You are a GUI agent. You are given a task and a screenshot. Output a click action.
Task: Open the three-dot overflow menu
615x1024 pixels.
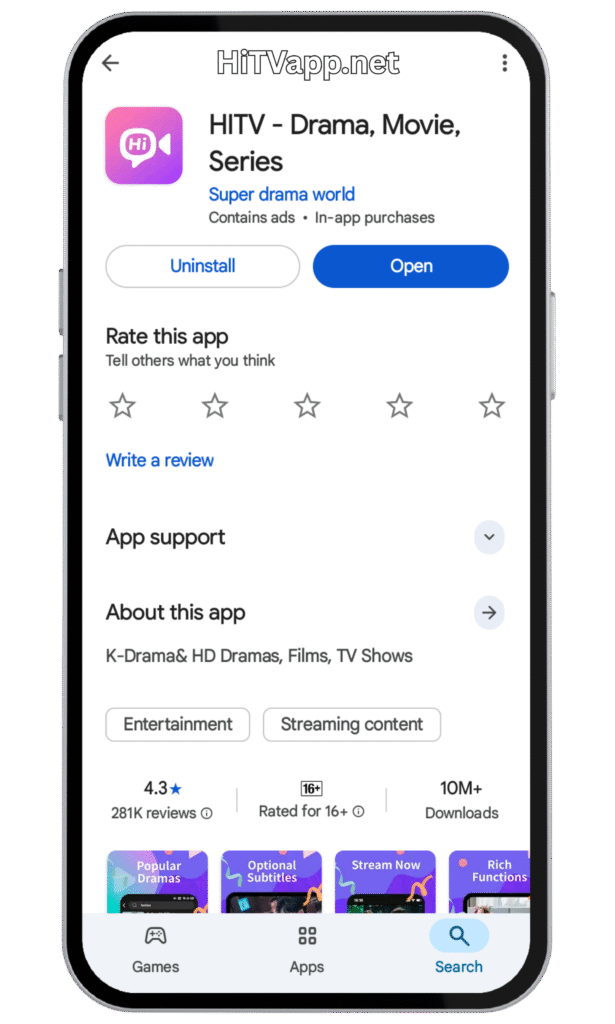point(504,63)
